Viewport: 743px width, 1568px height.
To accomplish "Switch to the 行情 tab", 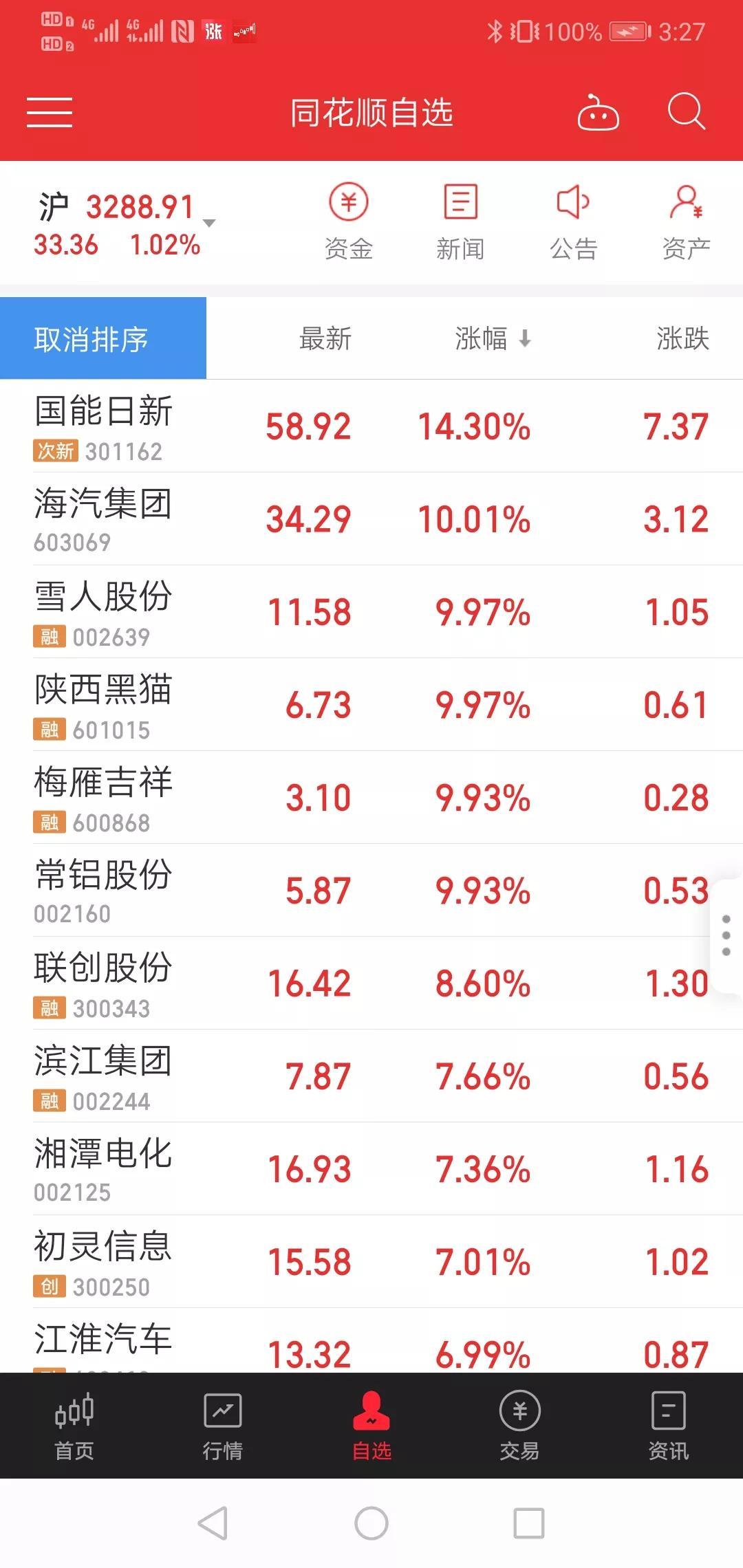I will tap(223, 1426).
